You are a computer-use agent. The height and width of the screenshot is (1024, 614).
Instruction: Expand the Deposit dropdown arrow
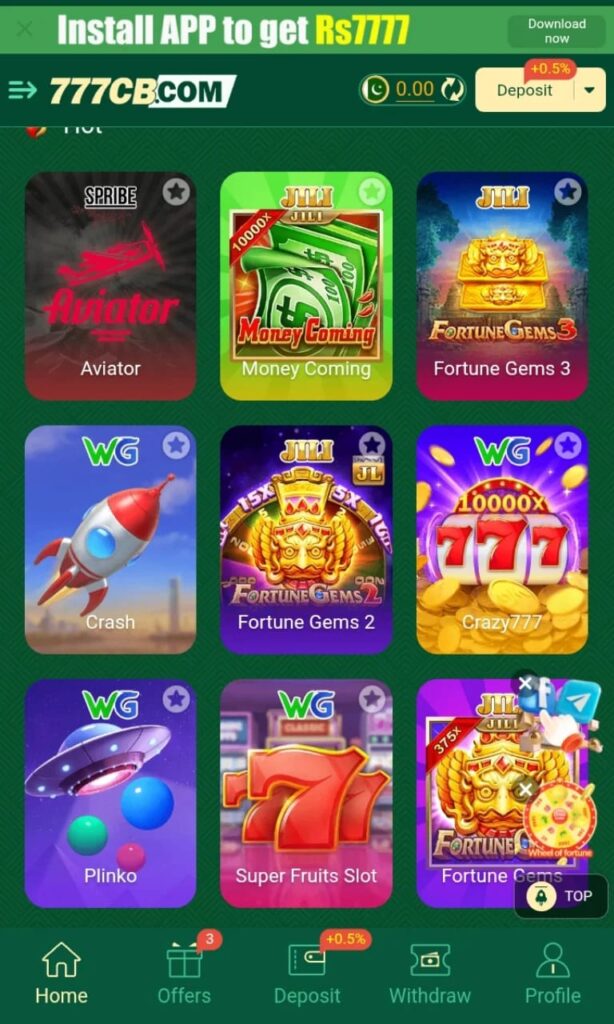coord(589,90)
